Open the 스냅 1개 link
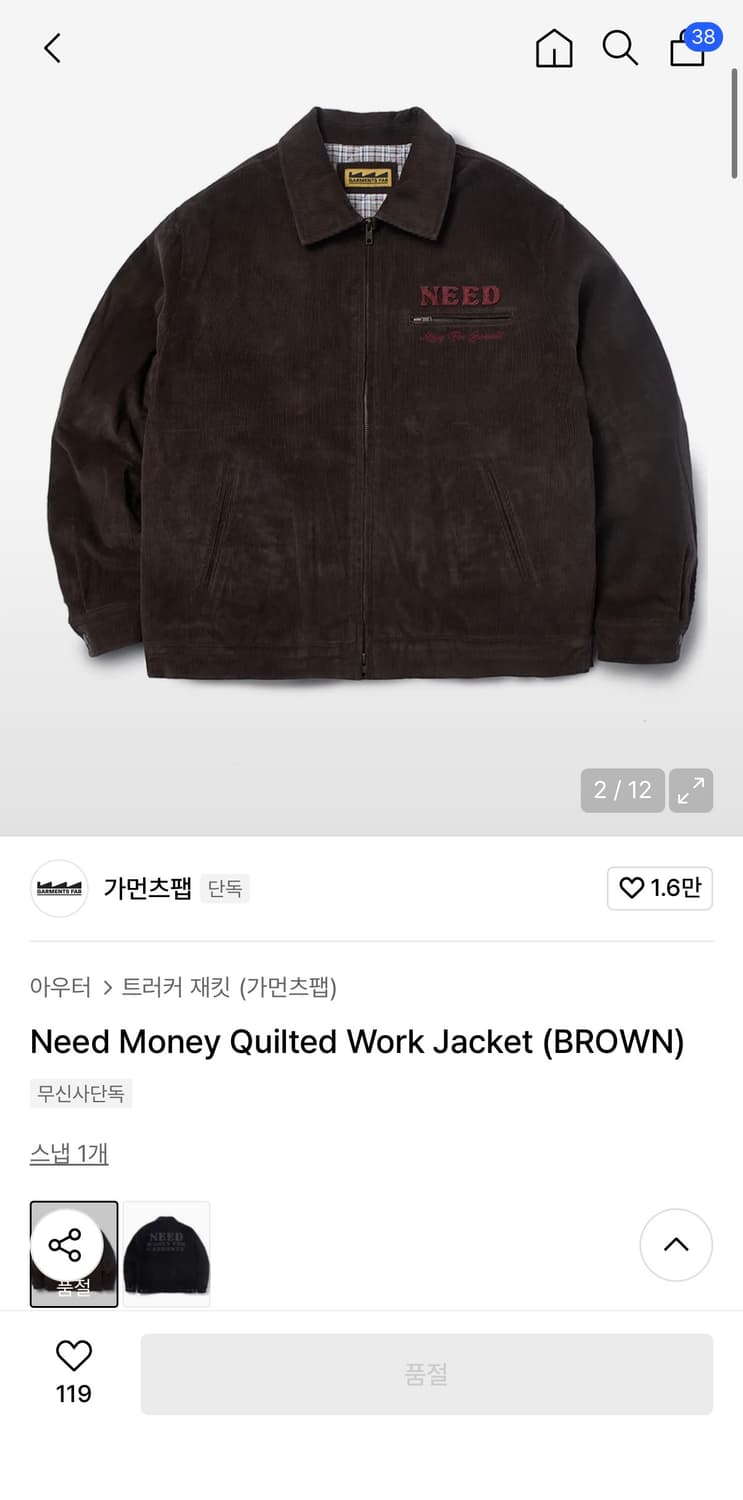The width and height of the screenshot is (743, 1500). point(69,1153)
